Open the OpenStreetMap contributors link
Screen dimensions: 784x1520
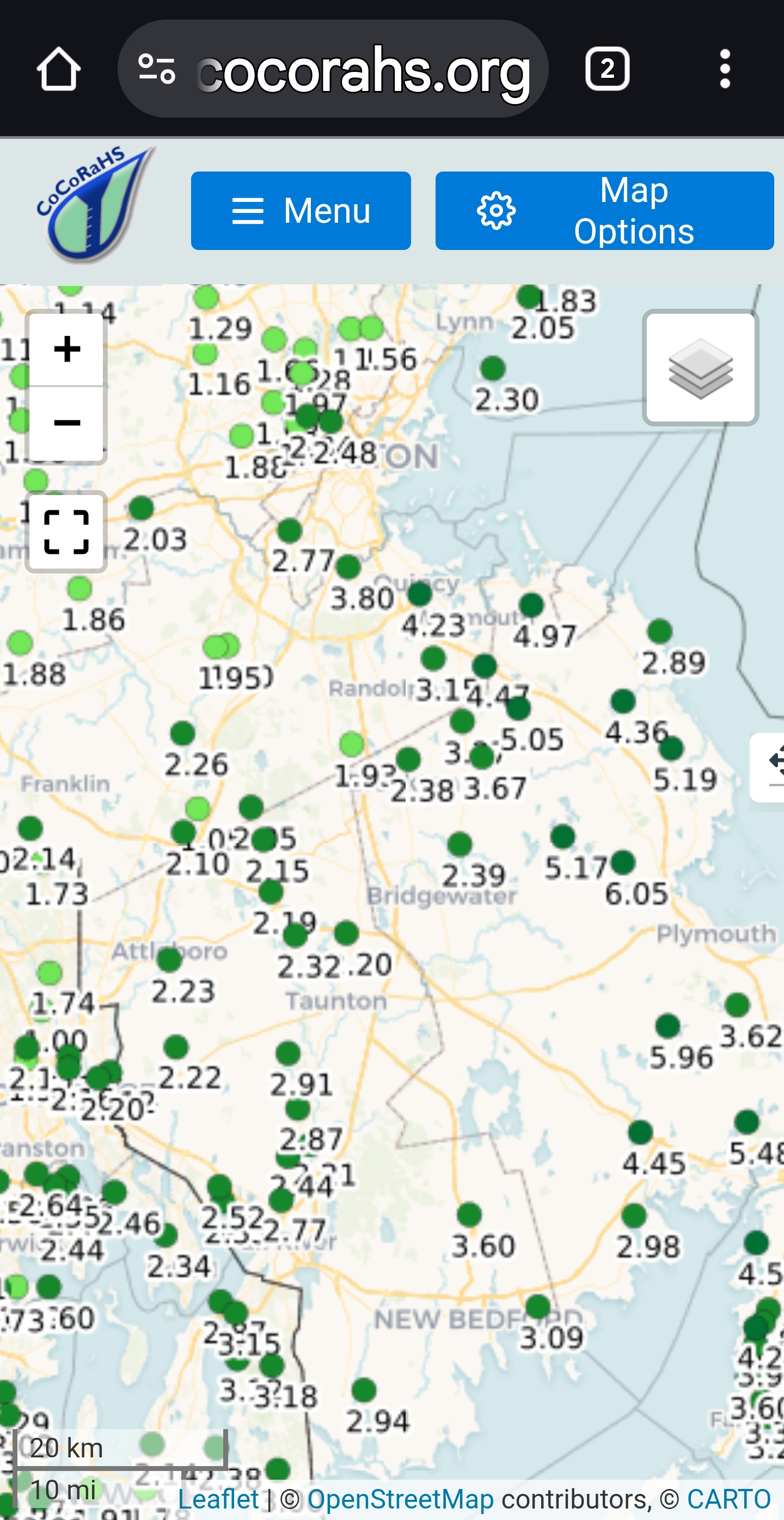click(x=401, y=1498)
